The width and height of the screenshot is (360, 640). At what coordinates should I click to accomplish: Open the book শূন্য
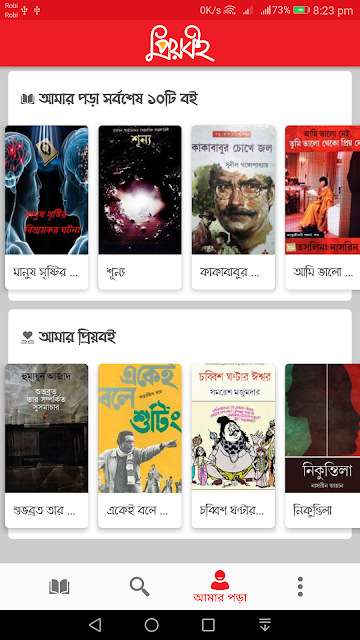[140, 207]
